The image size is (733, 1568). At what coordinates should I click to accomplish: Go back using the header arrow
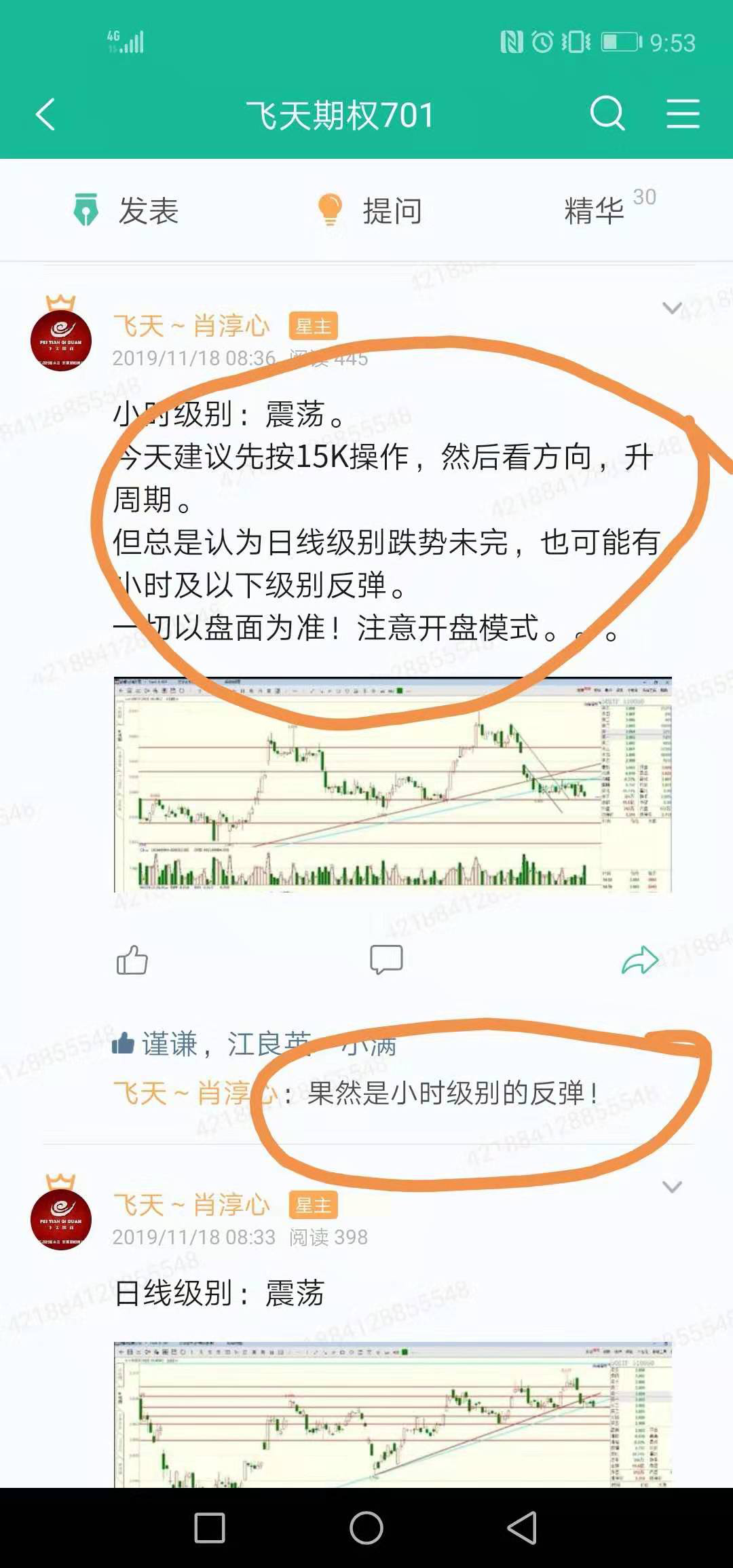coord(45,114)
